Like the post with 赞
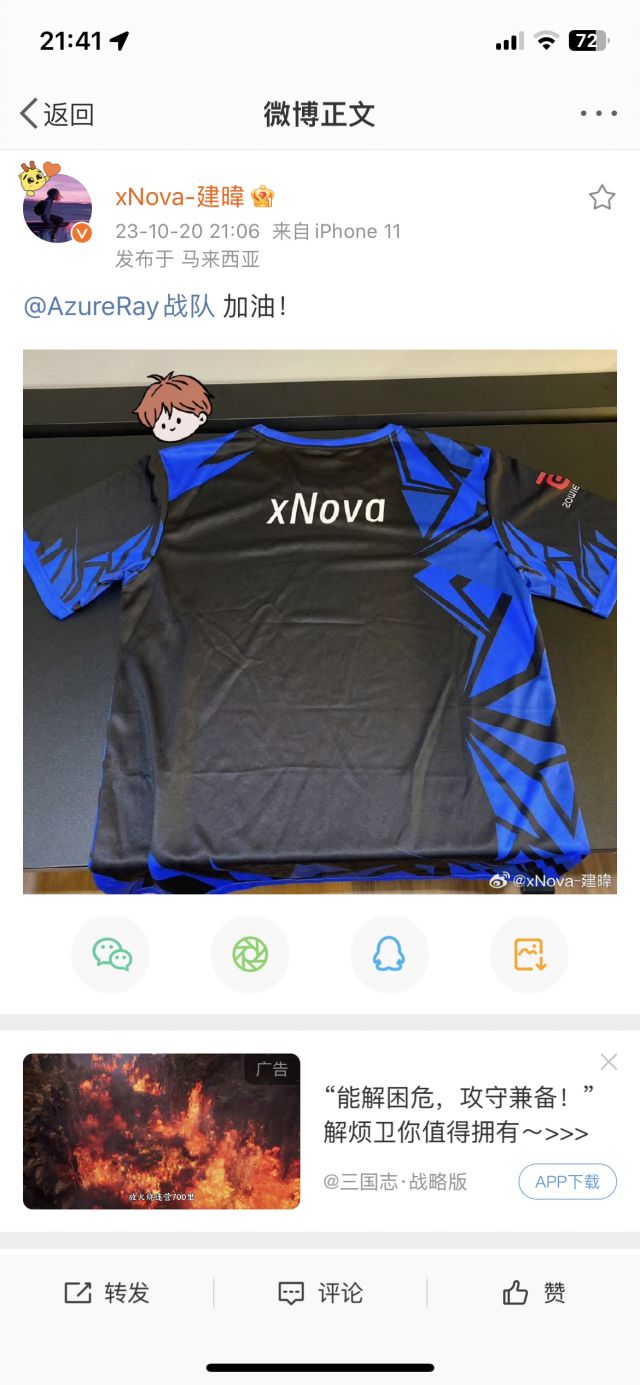The height and width of the screenshot is (1385, 640). (534, 1293)
